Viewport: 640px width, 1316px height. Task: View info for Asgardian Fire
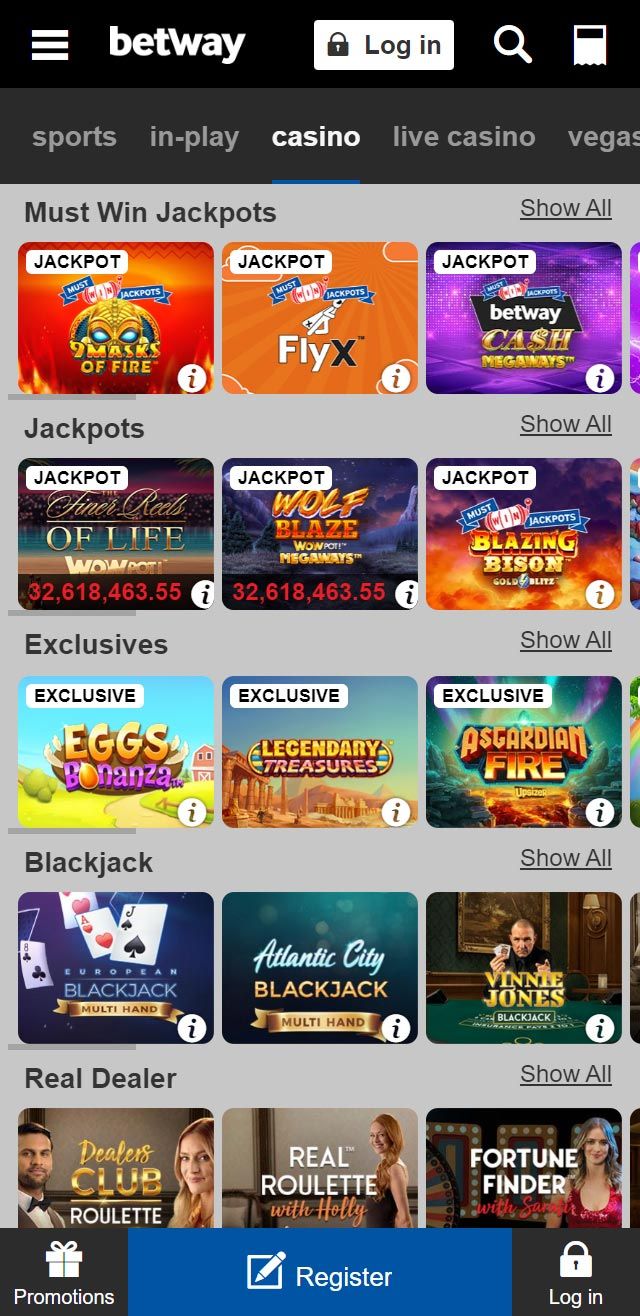click(599, 812)
